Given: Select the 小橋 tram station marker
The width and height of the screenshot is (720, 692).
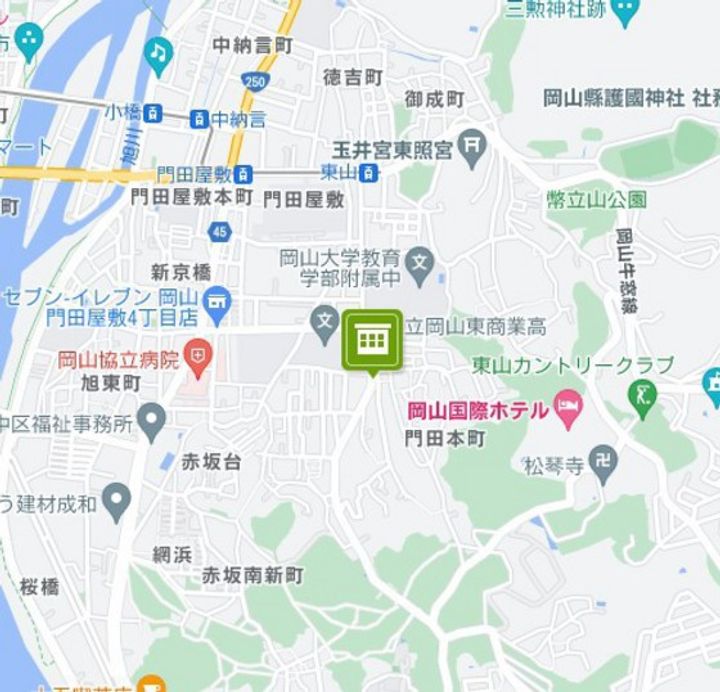Looking at the screenshot, I should [152, 113].
